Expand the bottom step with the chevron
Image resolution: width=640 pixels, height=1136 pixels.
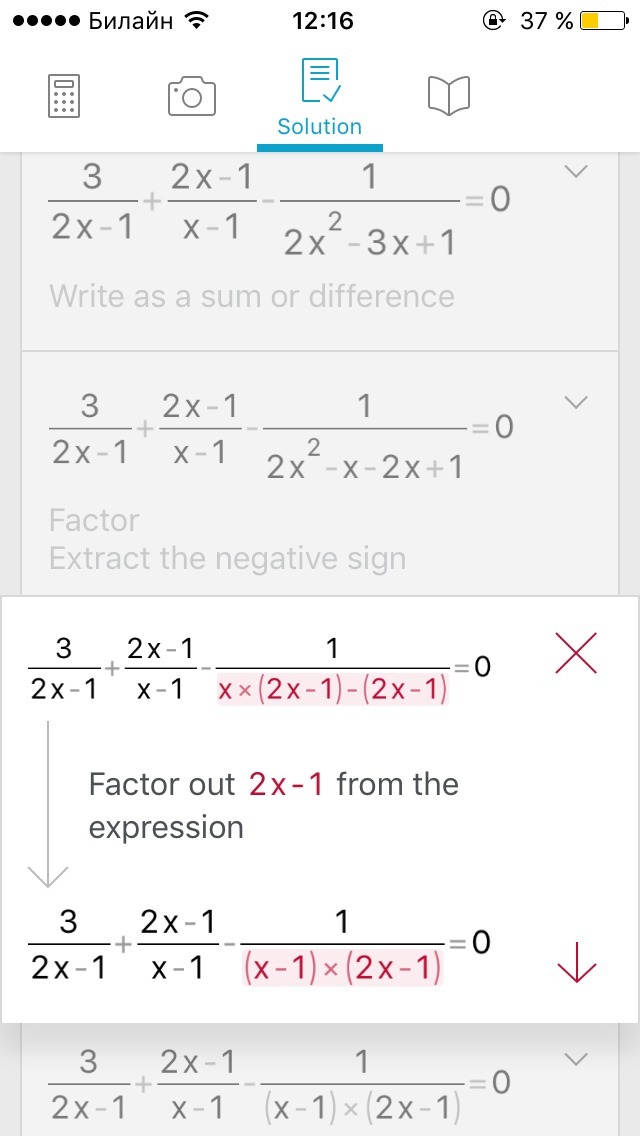[x=575, y=1061]
